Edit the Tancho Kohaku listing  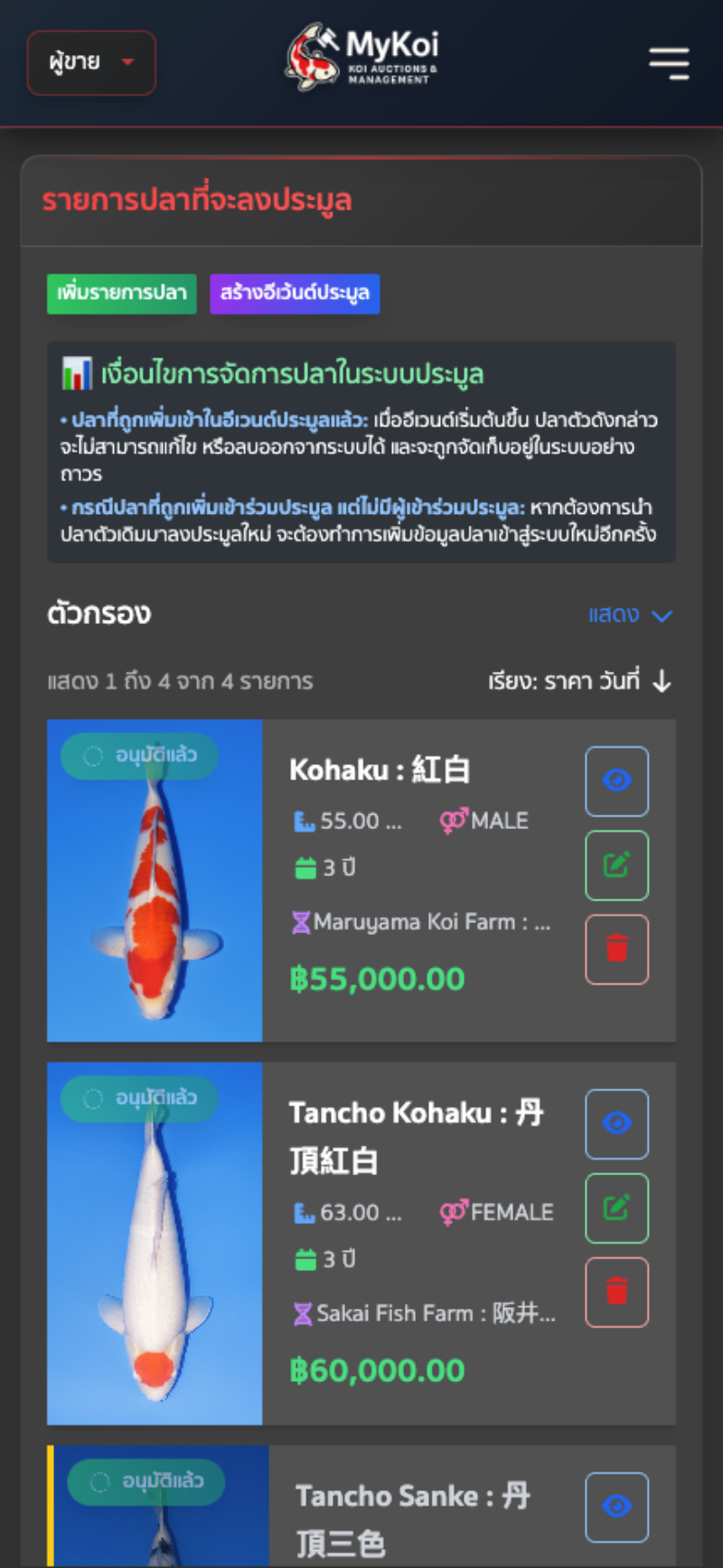pos(616,1208)
